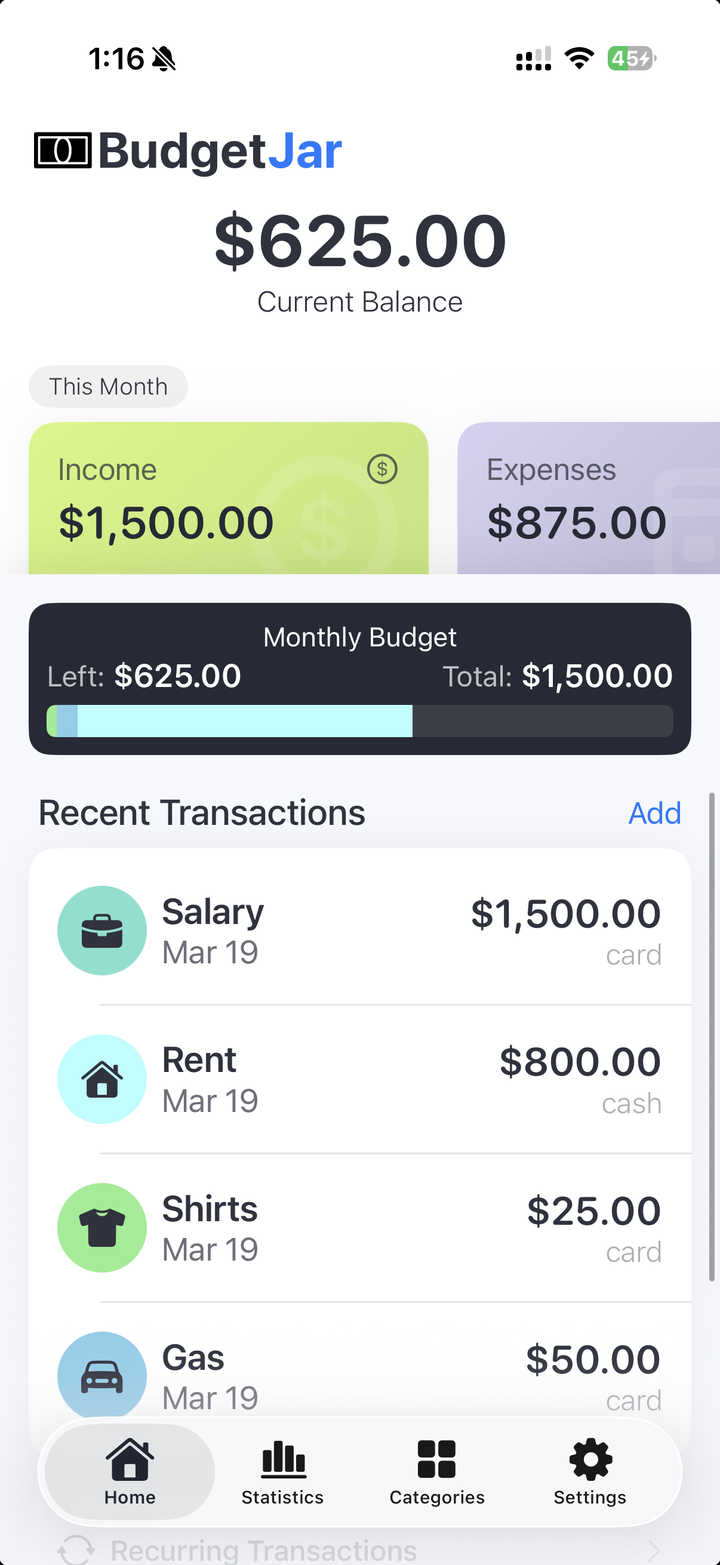Open the This Month period filter

[x=108, y=386]
